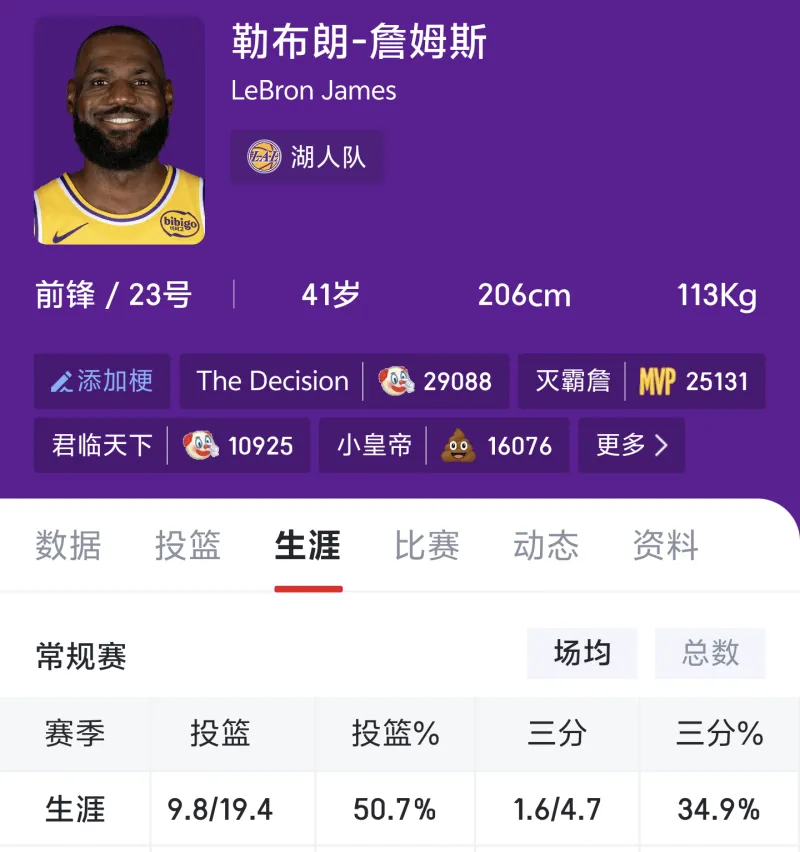Click the MVP trophy icon next to 灭霸詹
The height and width of the screenshot is (852, 800).
click(x=655, y=382)
